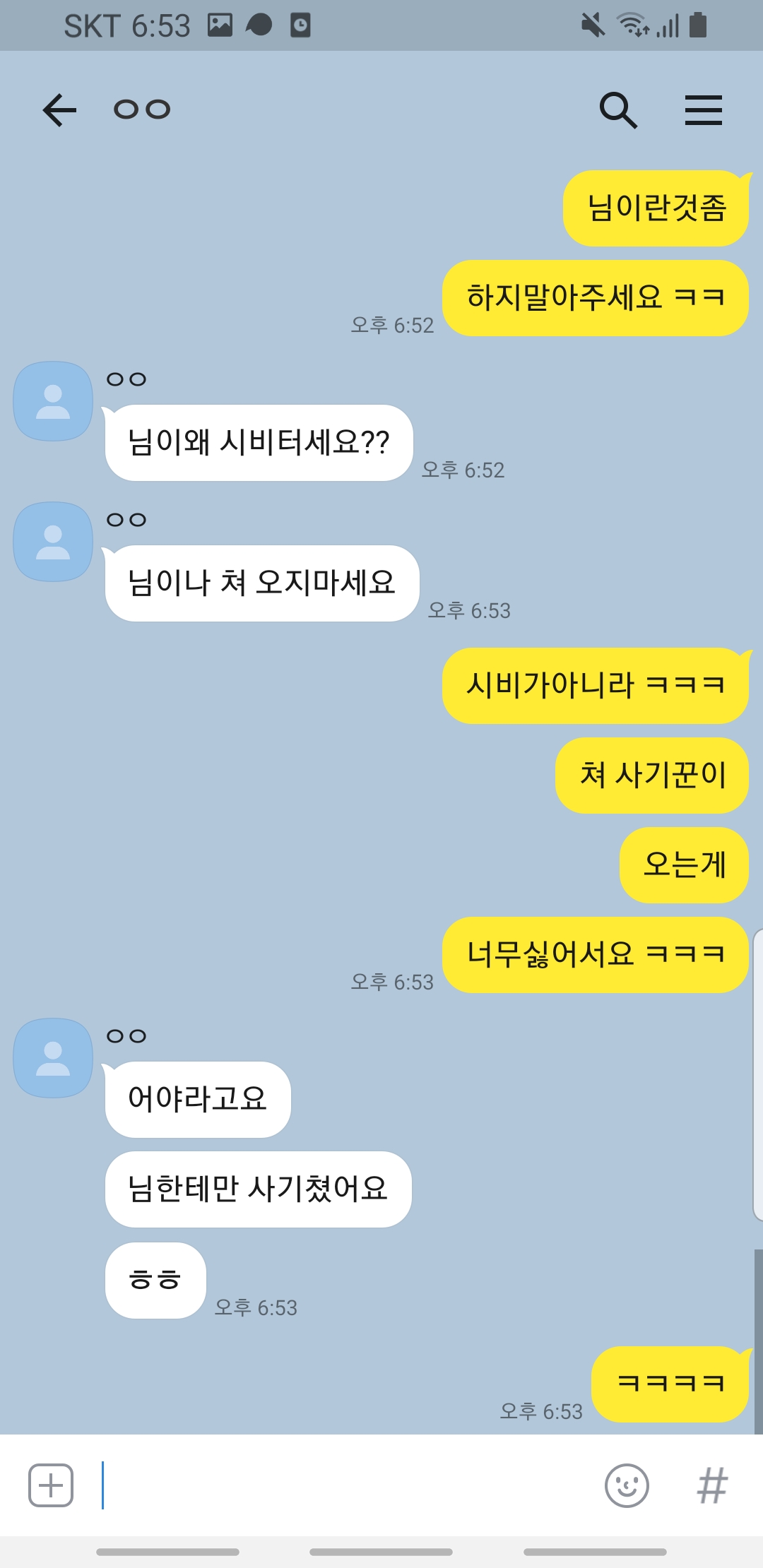Open sender avatar above 어야라고요 message
763x1568 pixels.
pos(54,1058)
